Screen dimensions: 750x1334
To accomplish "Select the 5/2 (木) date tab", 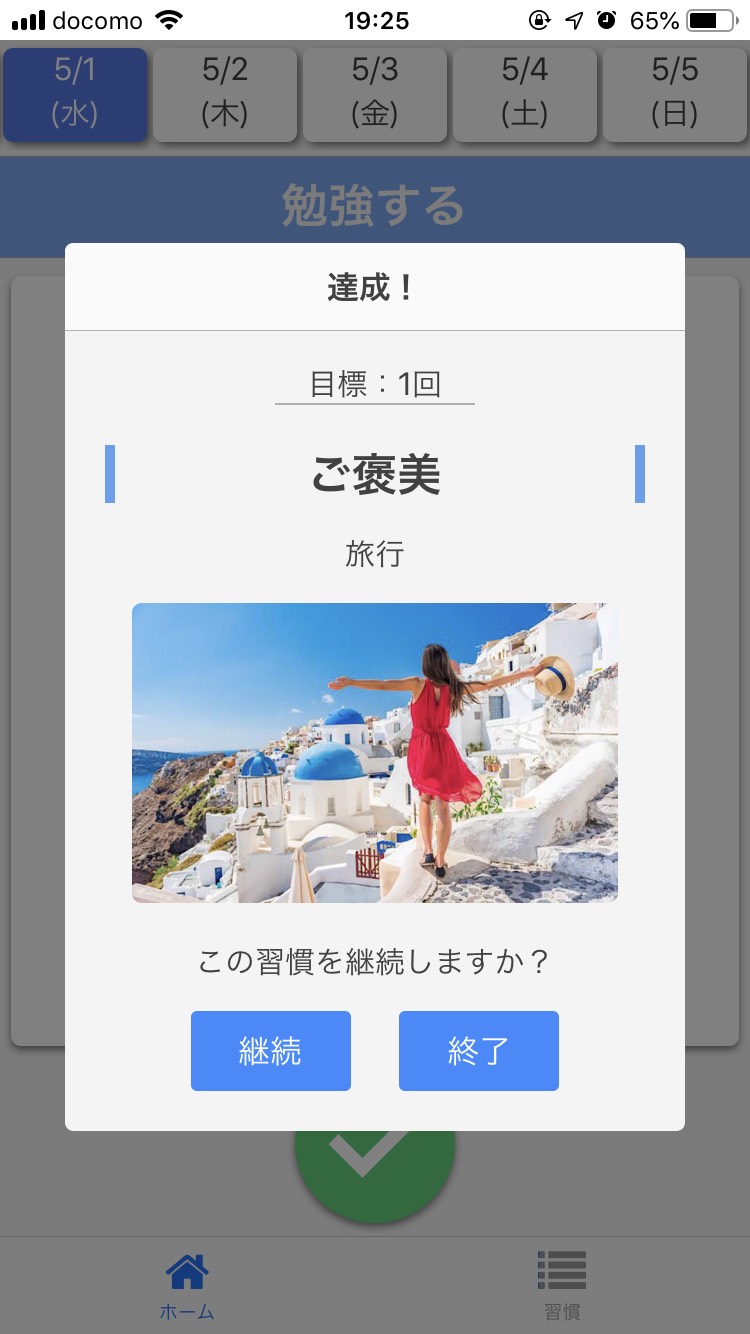I will click(x=225, y=93).
